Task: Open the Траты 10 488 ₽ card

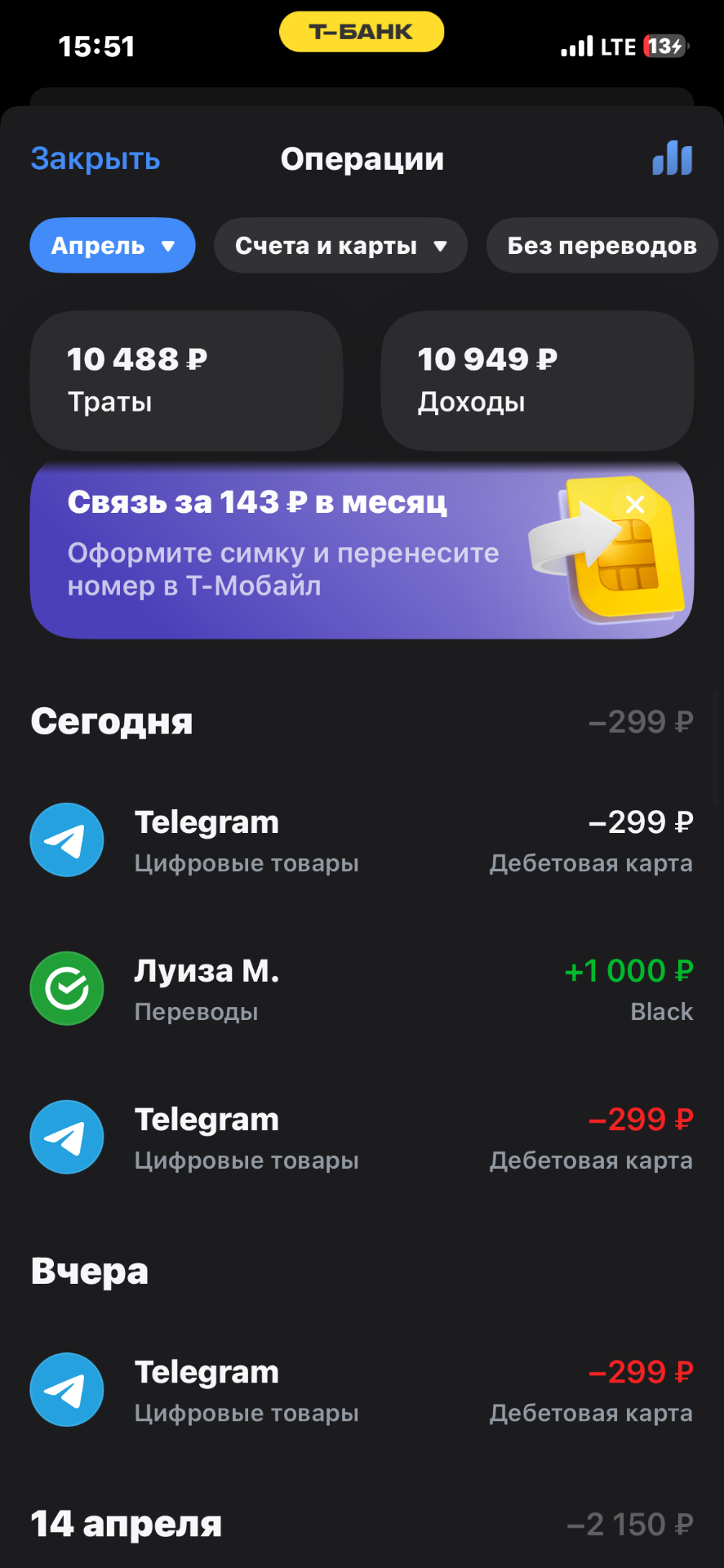Action: click(186, 380)
